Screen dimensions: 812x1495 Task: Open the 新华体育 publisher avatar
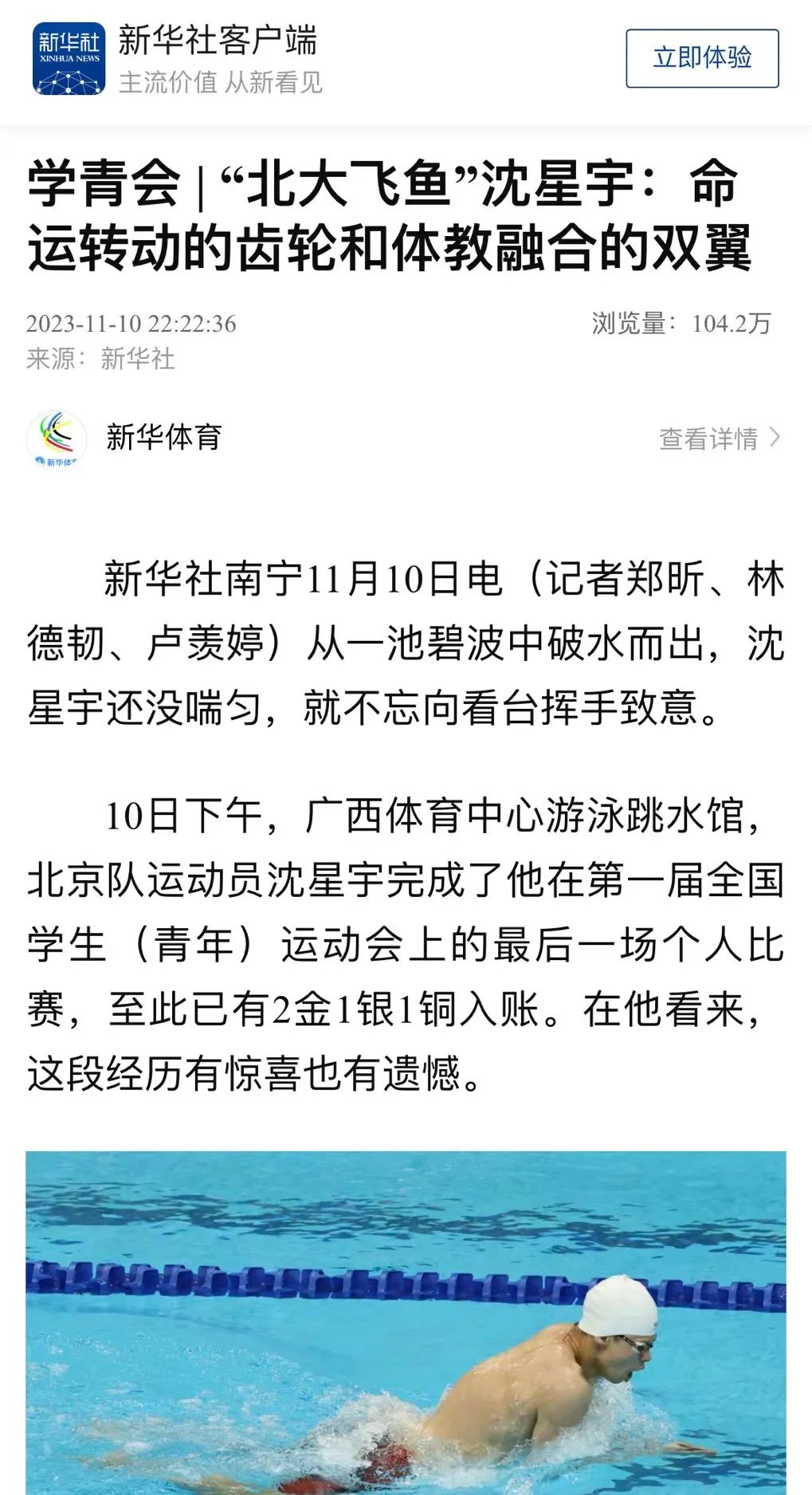(57, 439)
